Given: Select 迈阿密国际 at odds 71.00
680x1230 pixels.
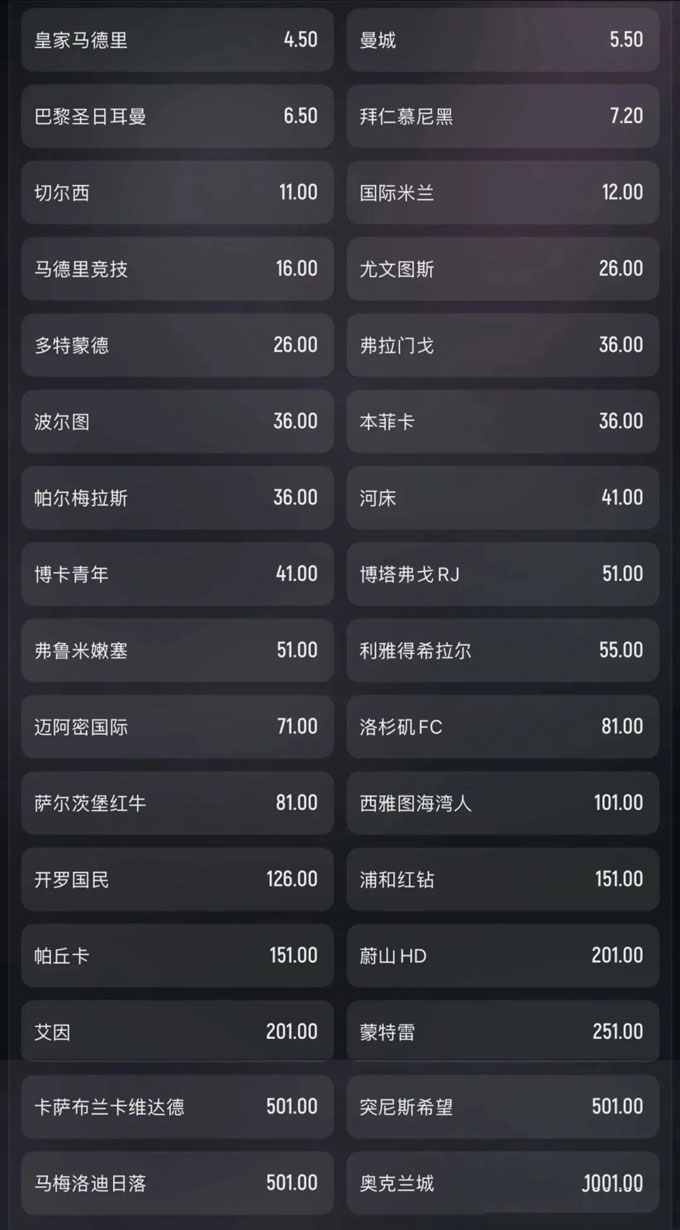Looking at the screenshot, I should tap(177, 727).
